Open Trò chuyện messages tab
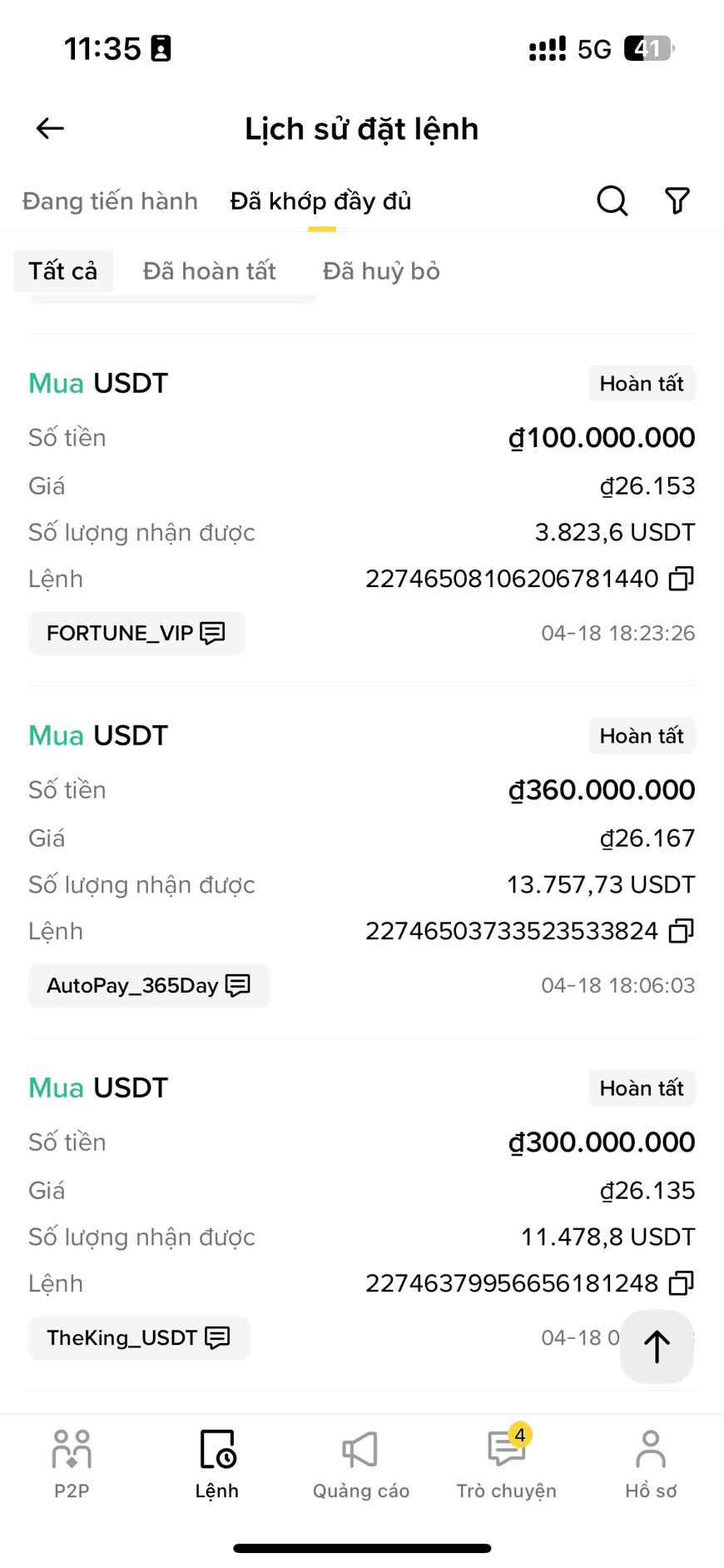 [506, 1464]
